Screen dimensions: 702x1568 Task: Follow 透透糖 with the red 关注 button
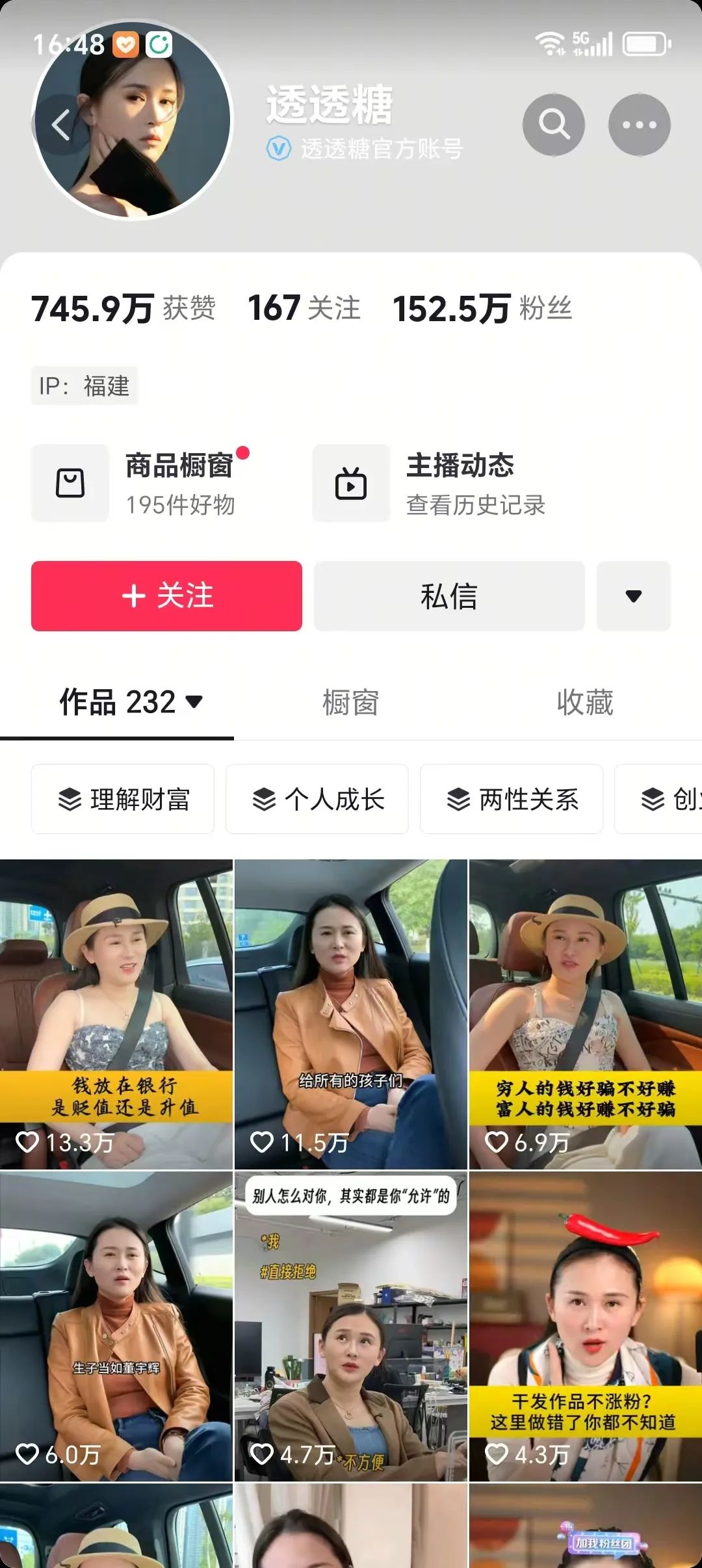tap(166, 596)
